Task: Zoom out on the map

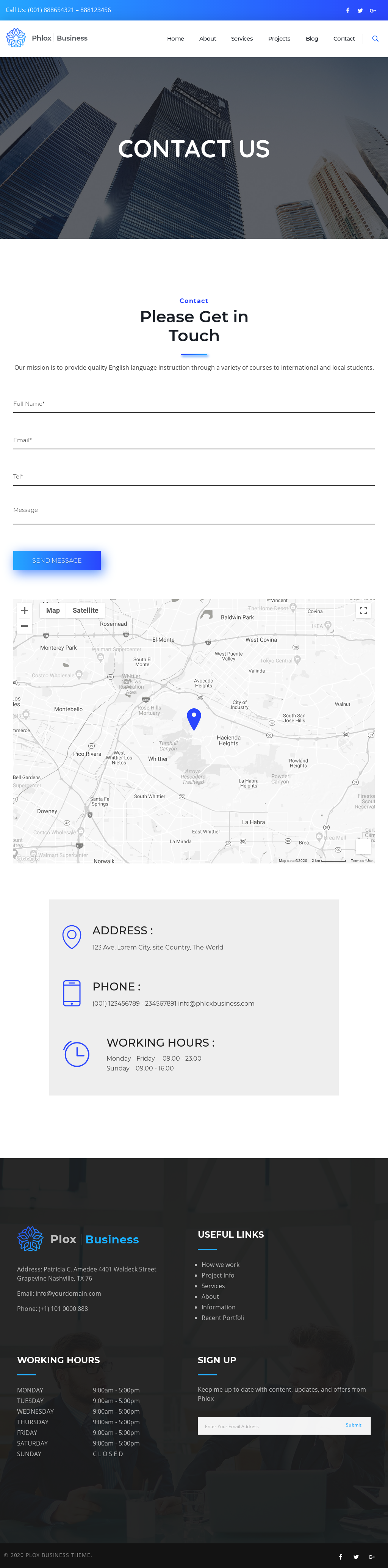Action: point(24,626)
